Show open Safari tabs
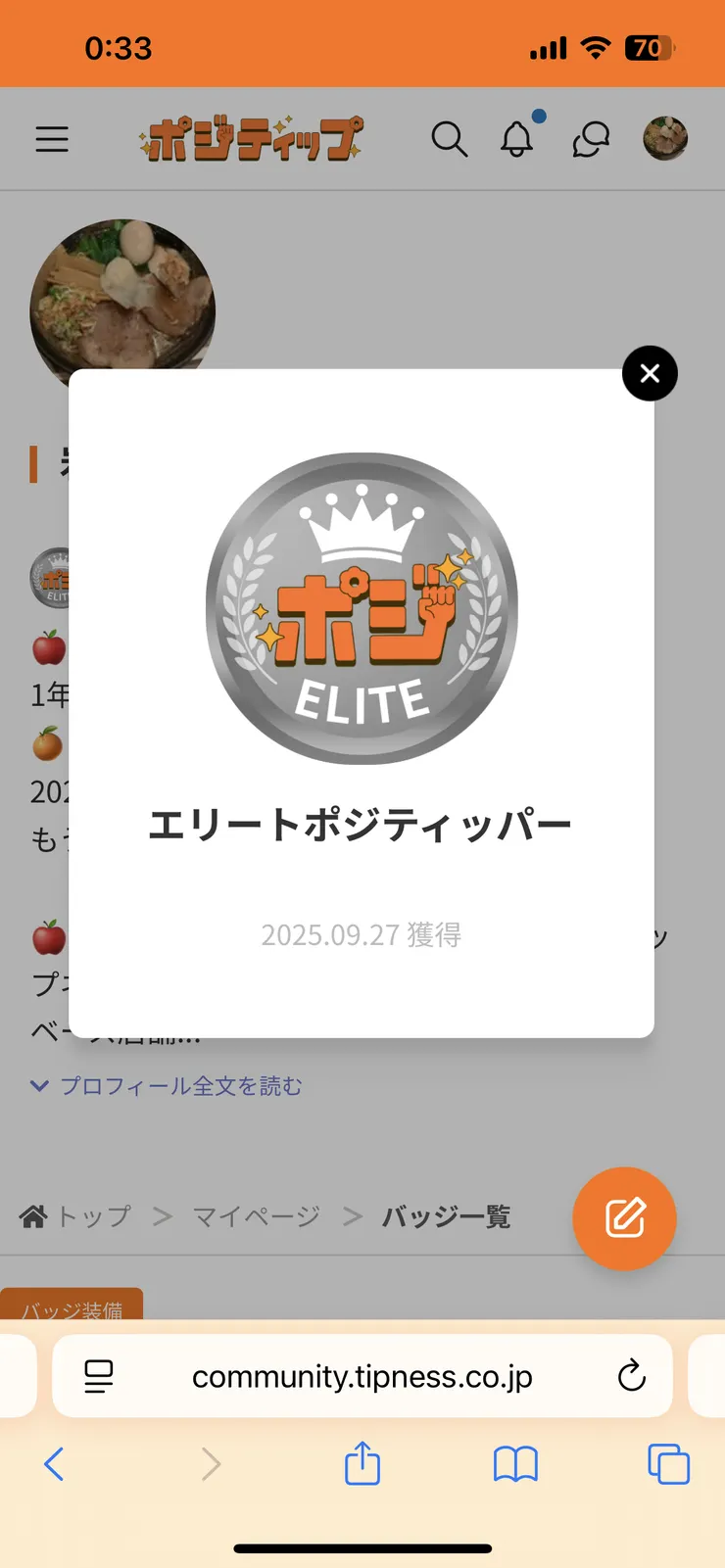Viewport: 725px width, 1568px height. pyautogui.click(x=668, y=1464)
